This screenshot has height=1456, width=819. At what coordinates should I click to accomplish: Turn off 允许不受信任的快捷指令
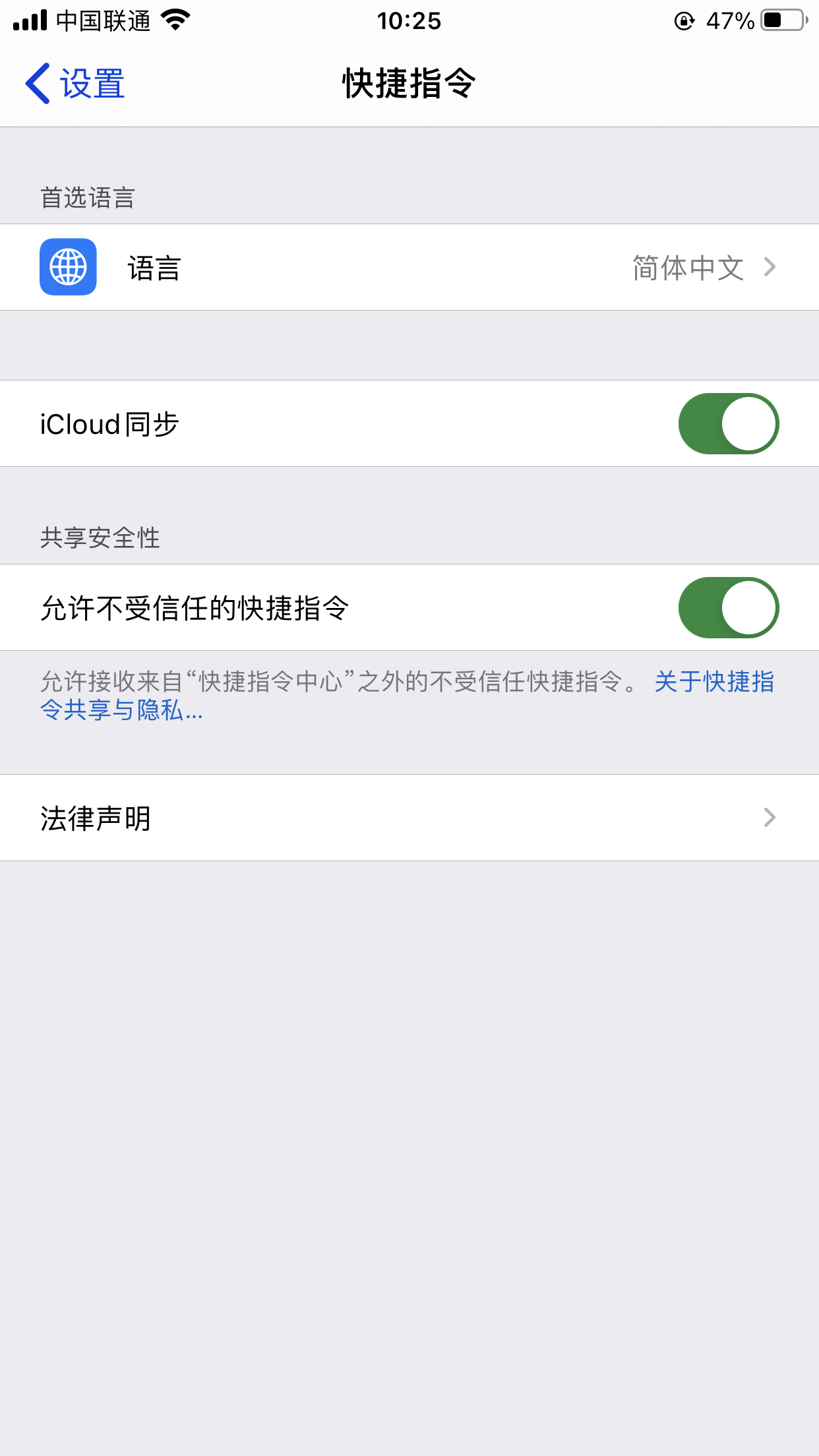pyautogui.click(x=728, y=607)
